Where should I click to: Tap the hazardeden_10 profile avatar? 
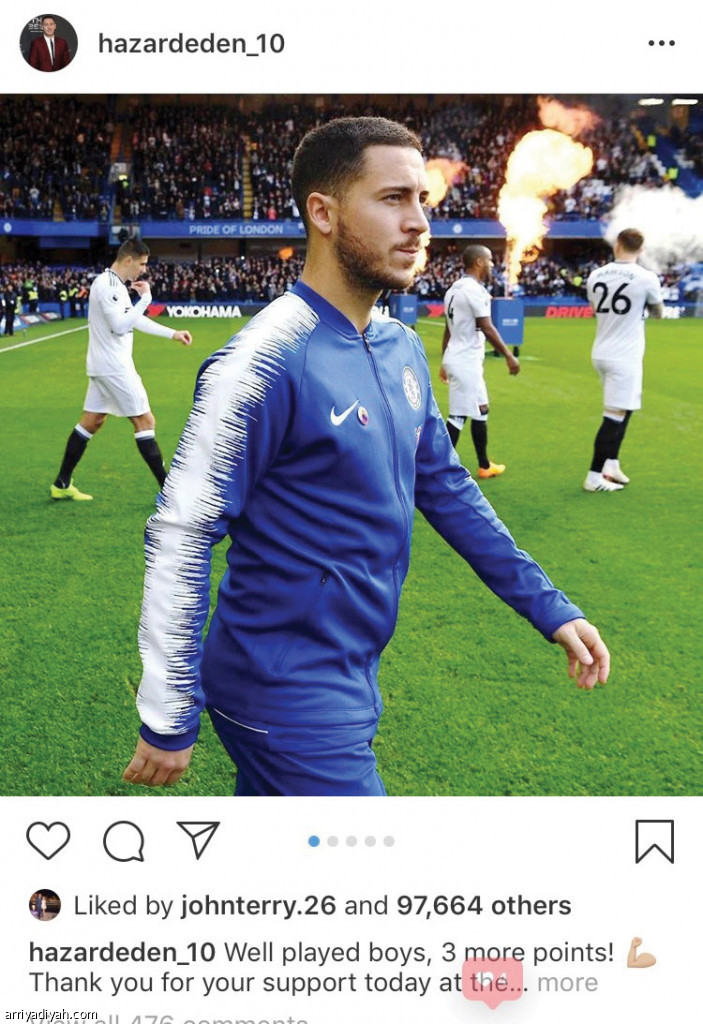click(48, 43)
